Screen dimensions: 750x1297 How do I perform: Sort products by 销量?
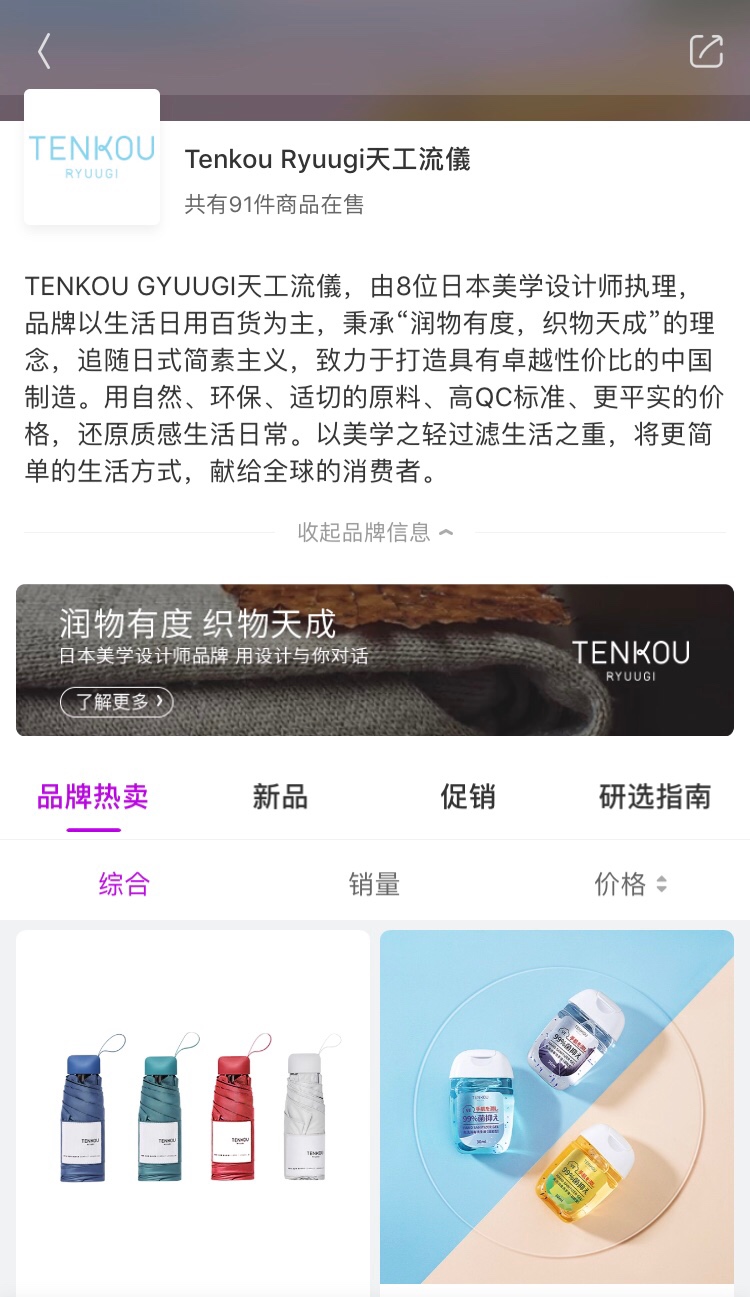[x=374, y=884]
